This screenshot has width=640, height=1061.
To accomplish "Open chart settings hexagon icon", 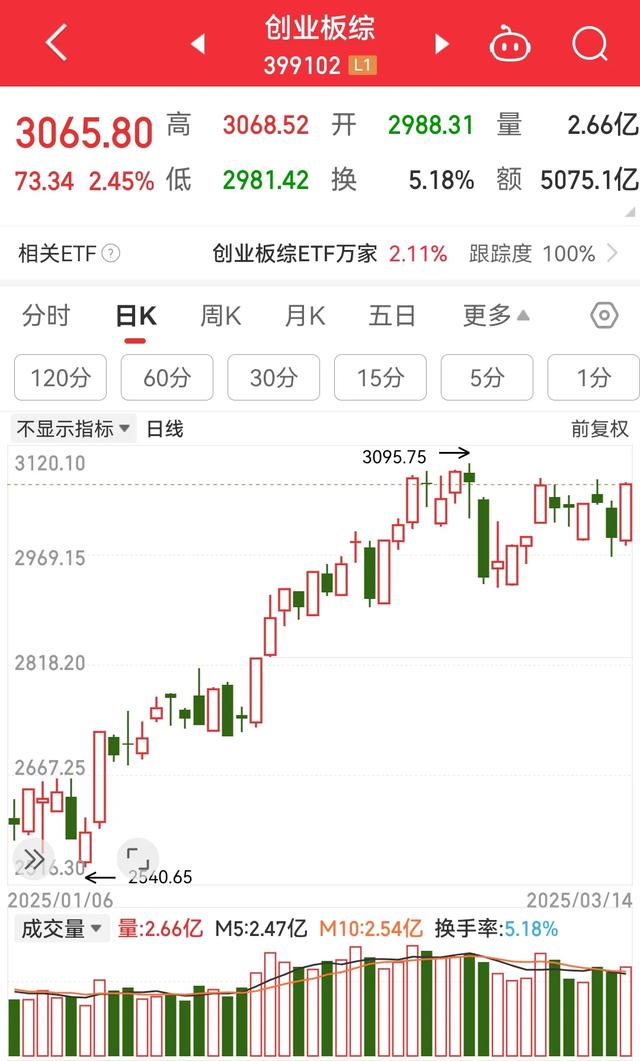I will point(604,315).
